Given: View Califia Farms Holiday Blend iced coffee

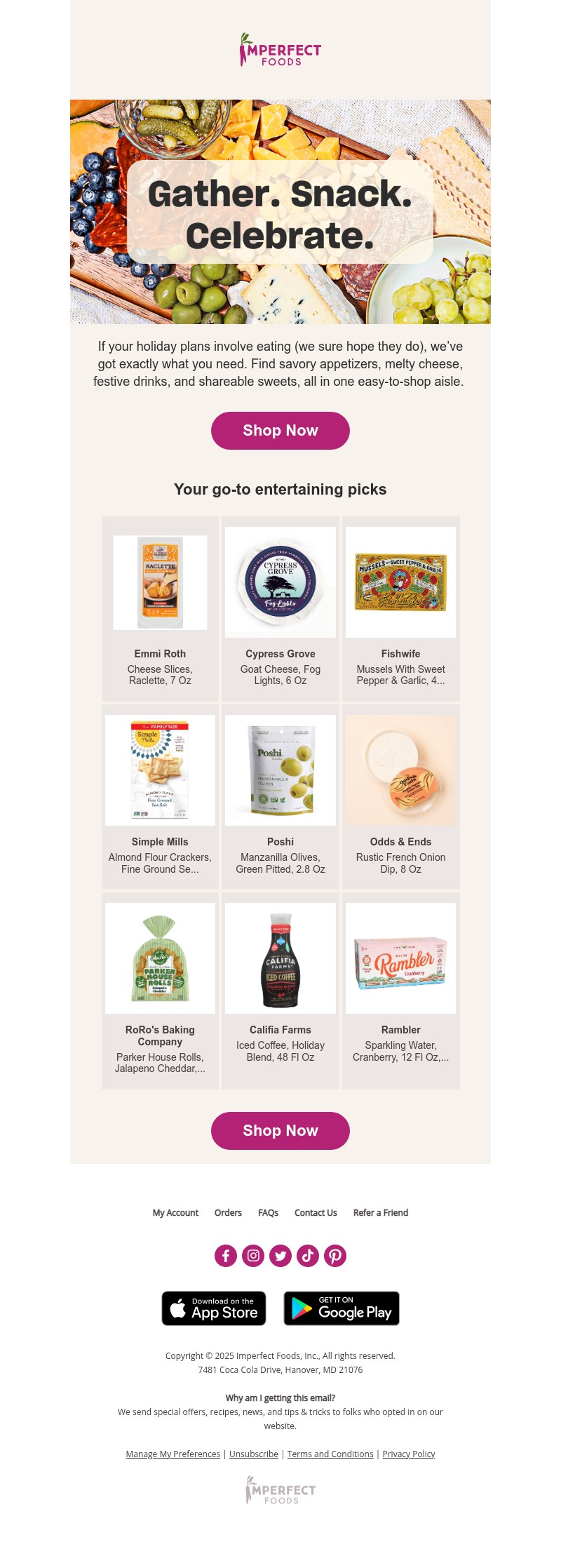Looking at the screenshot, I should pyautogui.click(x=280, y=989).
